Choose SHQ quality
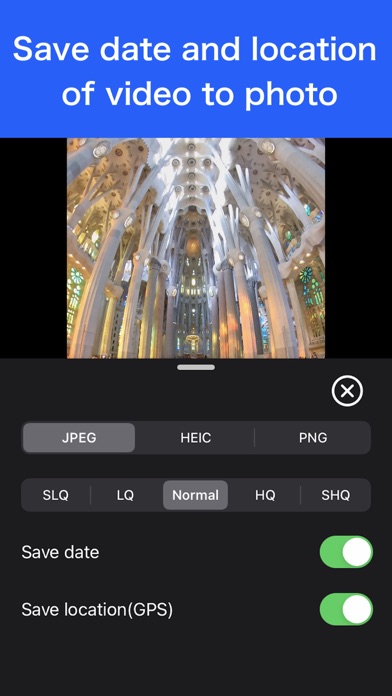Viewport: 392px width, 696px height. (336, 495)
